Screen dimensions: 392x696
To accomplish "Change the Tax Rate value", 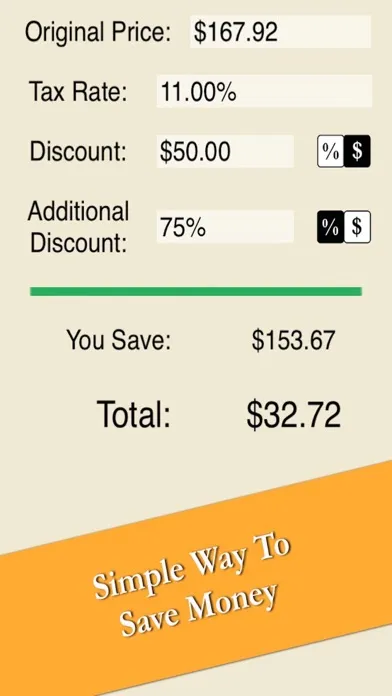I will pyautogui.click(x=264, y=91).
